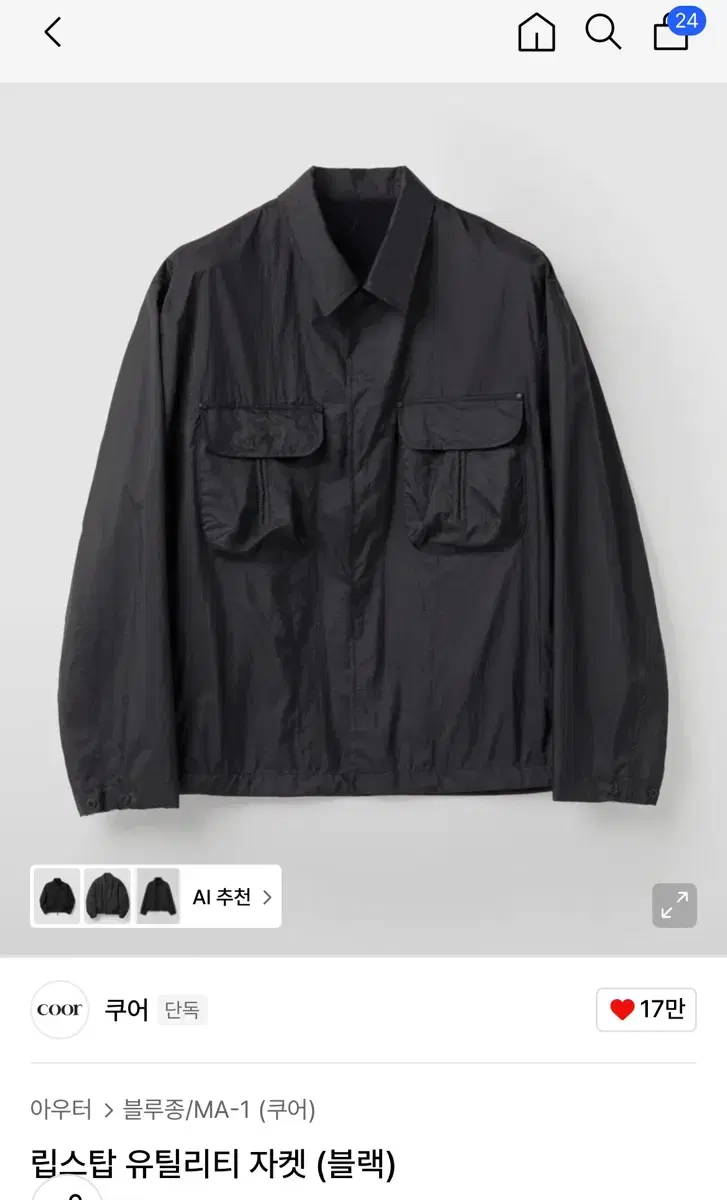Tap the 쿠어 brand name
727x1200 pixels.
pos(124,1010)
